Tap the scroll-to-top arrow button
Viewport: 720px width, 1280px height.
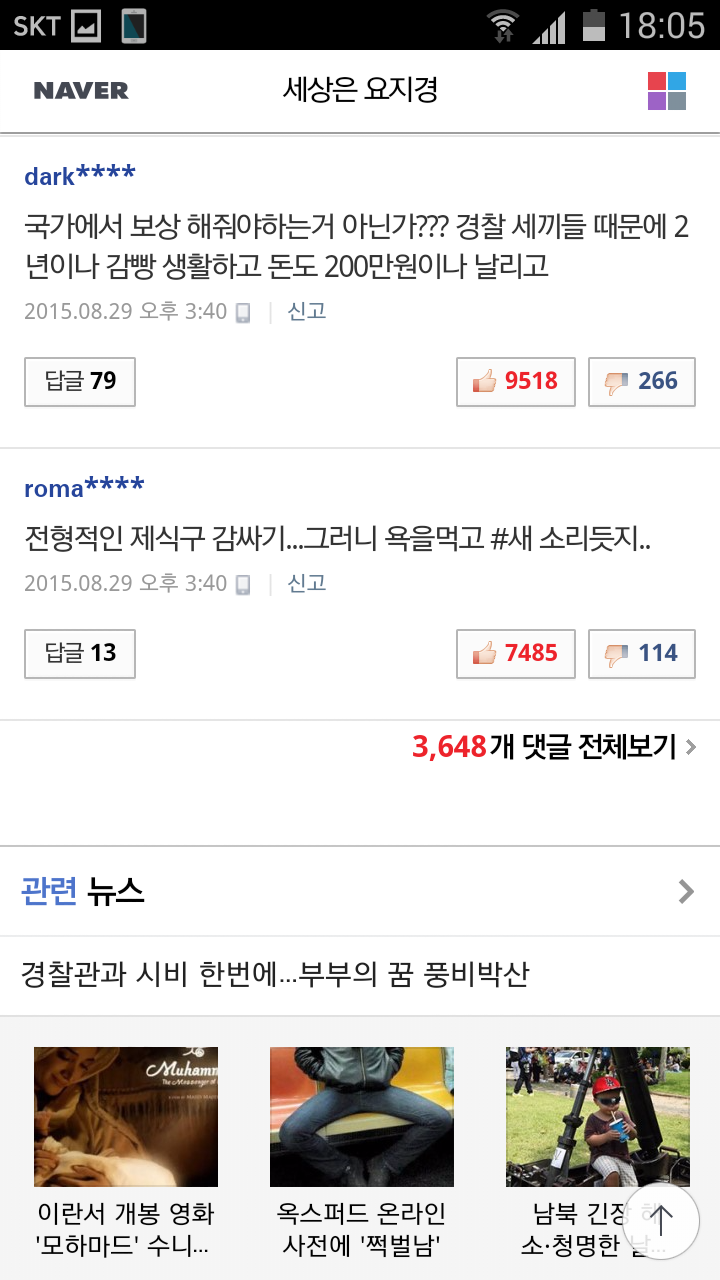661,1221
